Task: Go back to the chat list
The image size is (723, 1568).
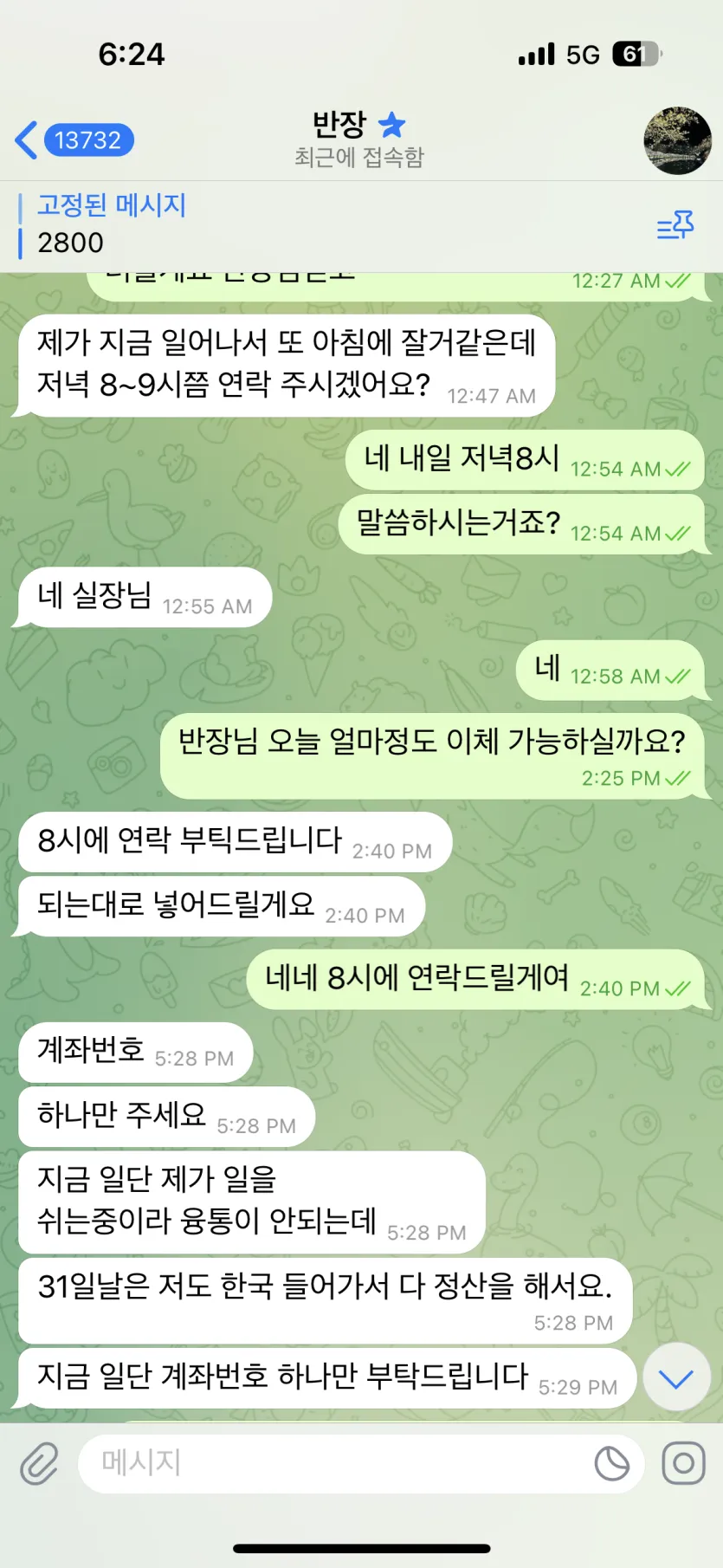Action: click(74, 140)
